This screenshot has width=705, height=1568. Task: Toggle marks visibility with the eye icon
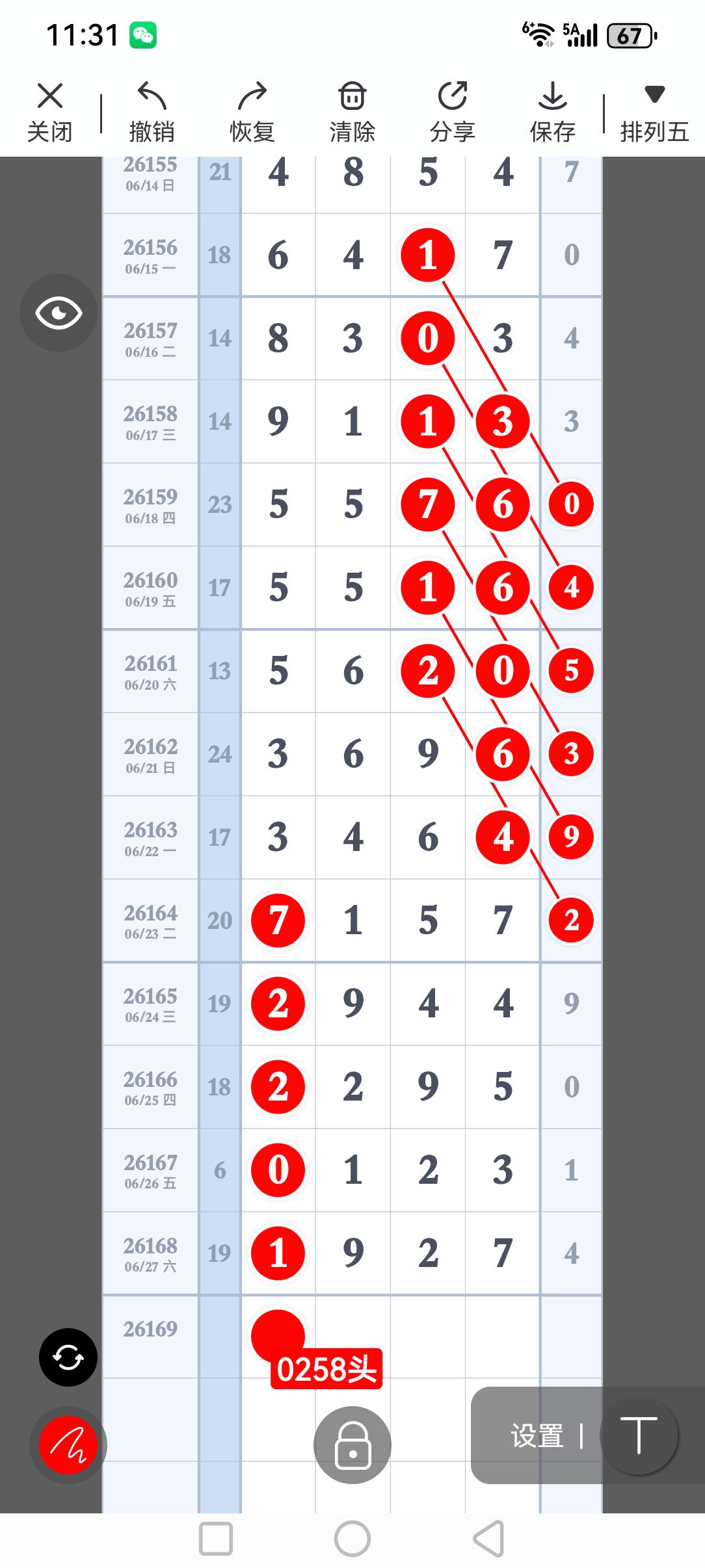click(59, 313)
